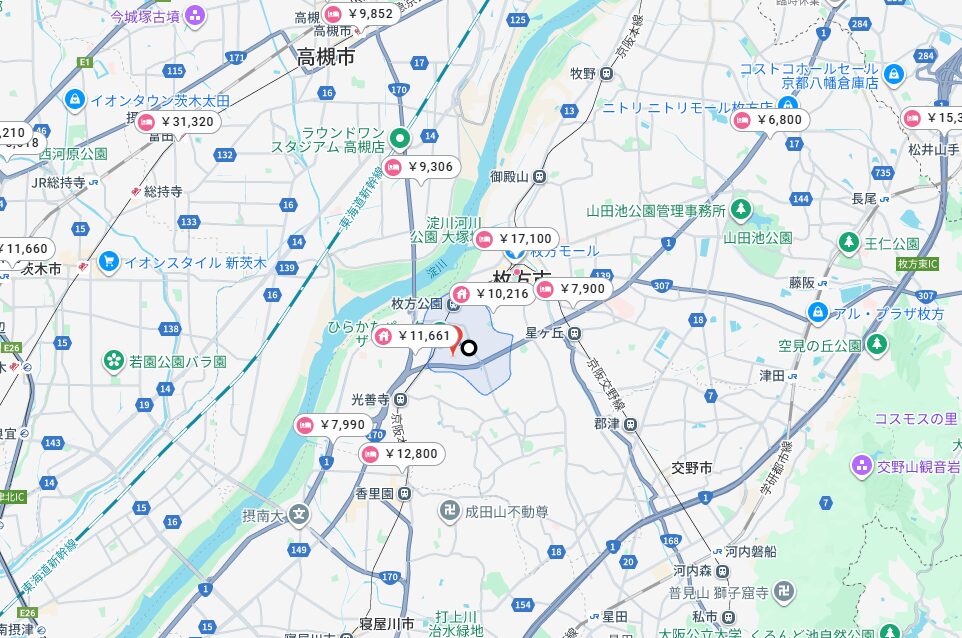Viewport: 962px width, 638px height.
Task: Tap the ラウンドワンスタジアム 高槻店 pin
Action: click(x=400, y=138)
